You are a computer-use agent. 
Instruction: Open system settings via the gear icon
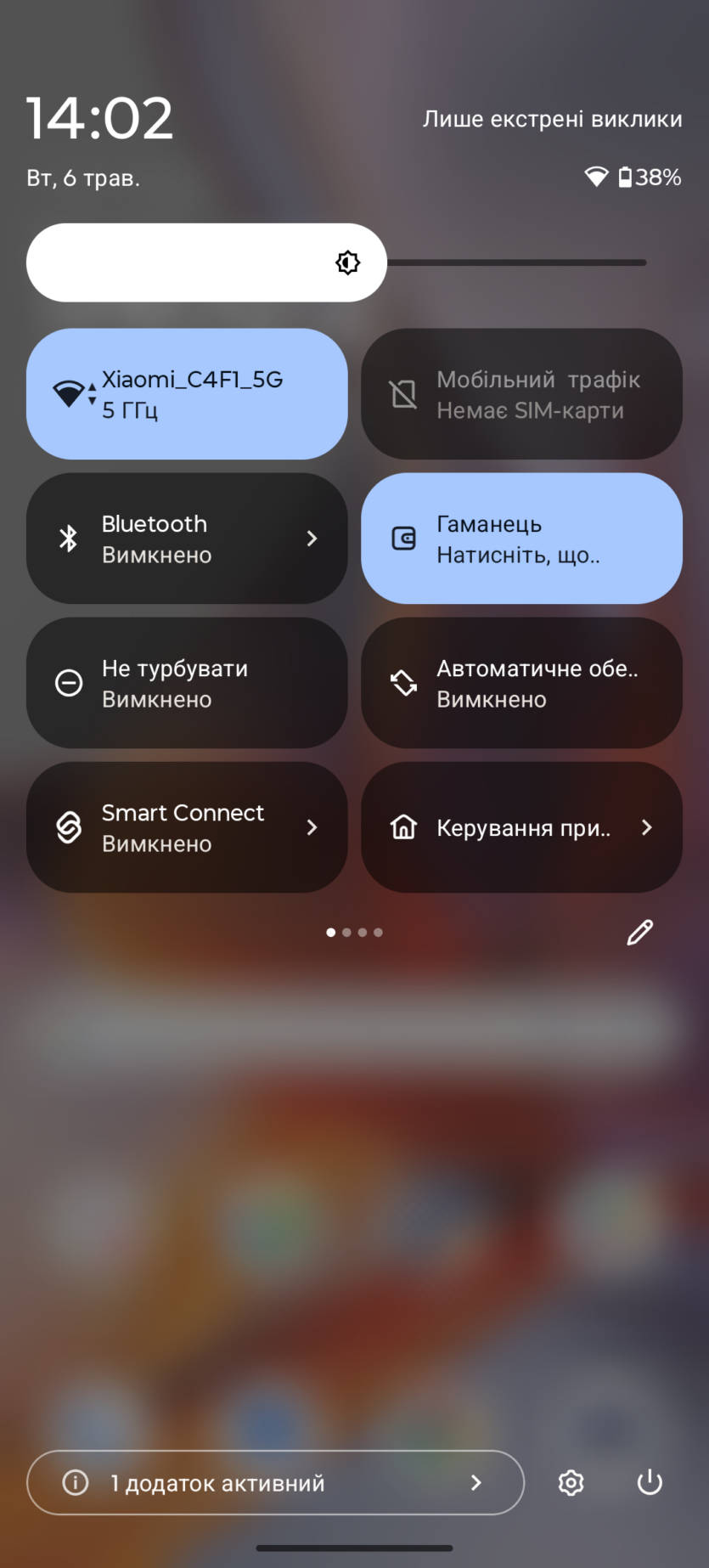click(571, 1483)
